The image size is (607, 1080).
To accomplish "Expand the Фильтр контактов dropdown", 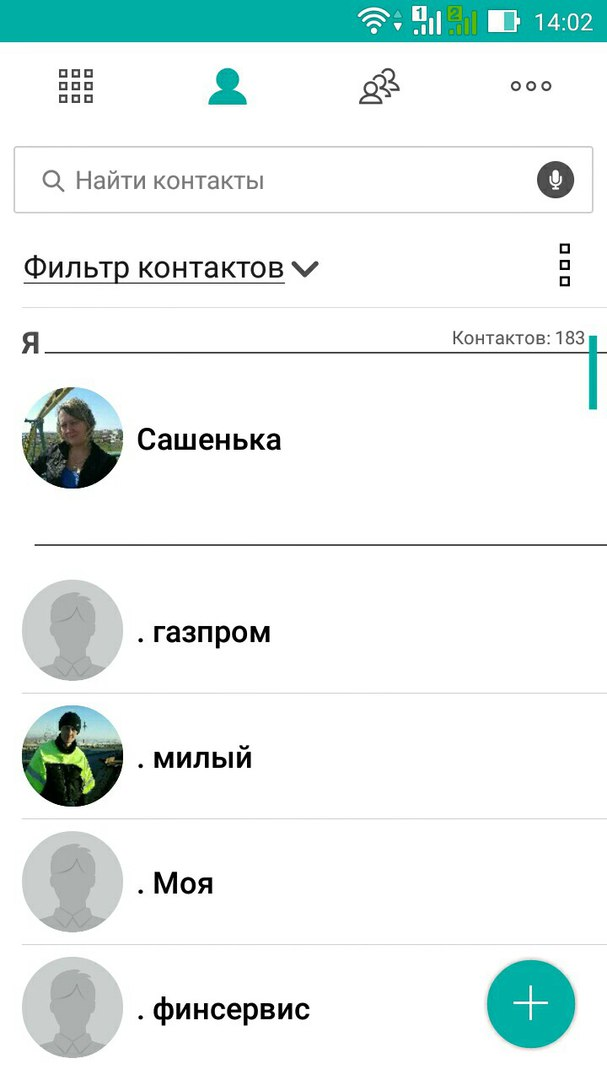I will [x=171, y=267].
